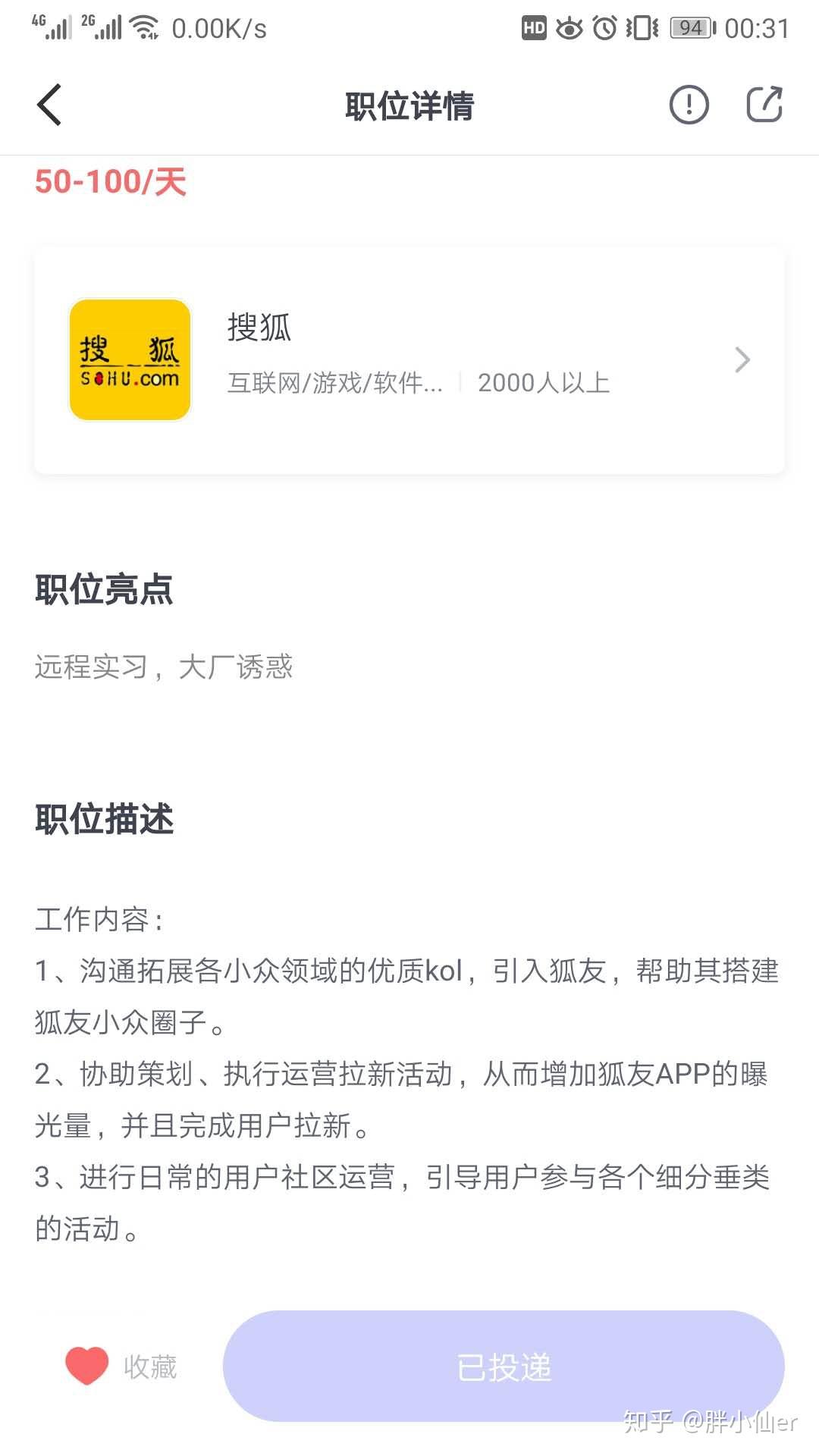Open the 搜狐 company card
The width and height of the screenshot is (819, 1456).
[x=409, y=360]
